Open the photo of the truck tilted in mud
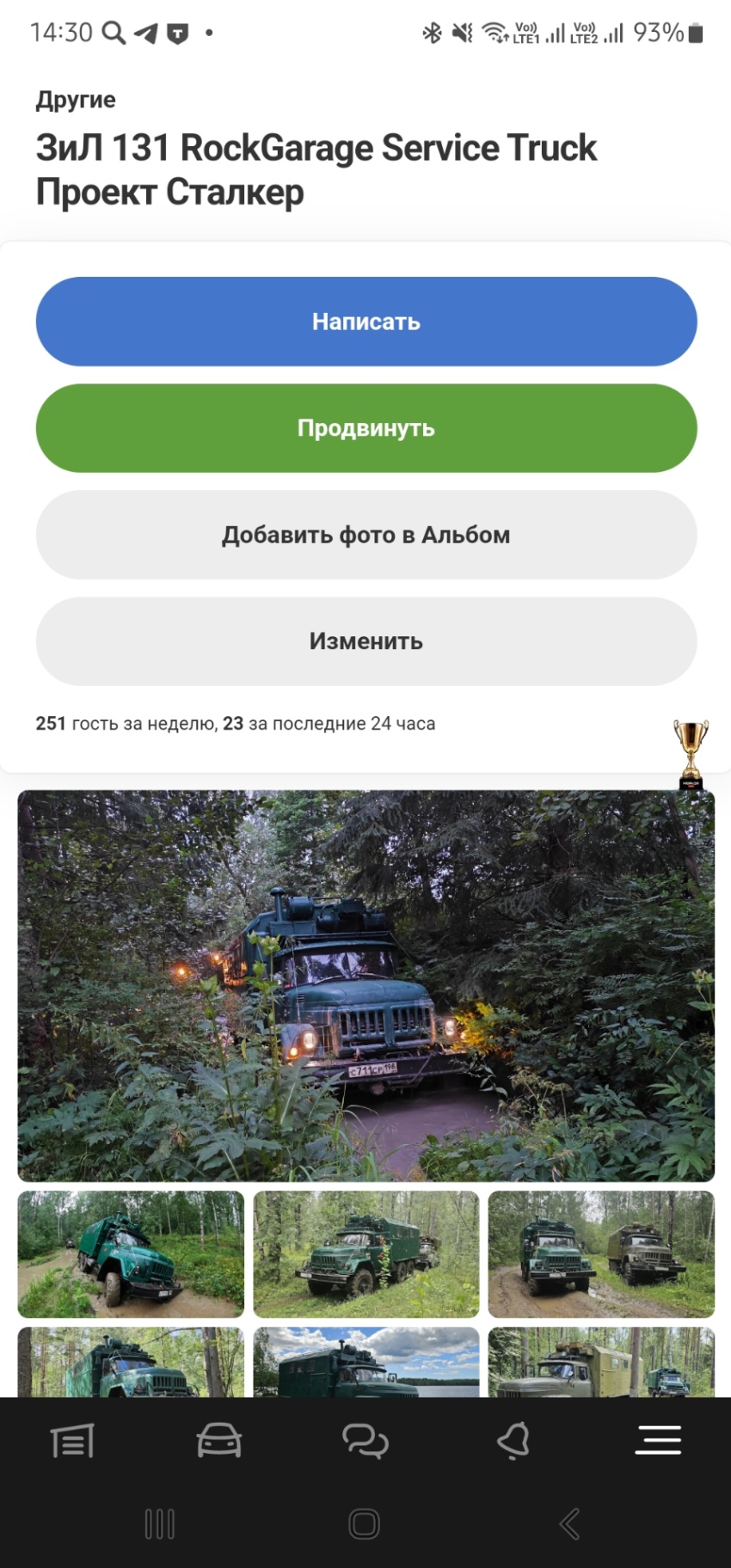The image size is (731, 1568). tap(131, 1254)
